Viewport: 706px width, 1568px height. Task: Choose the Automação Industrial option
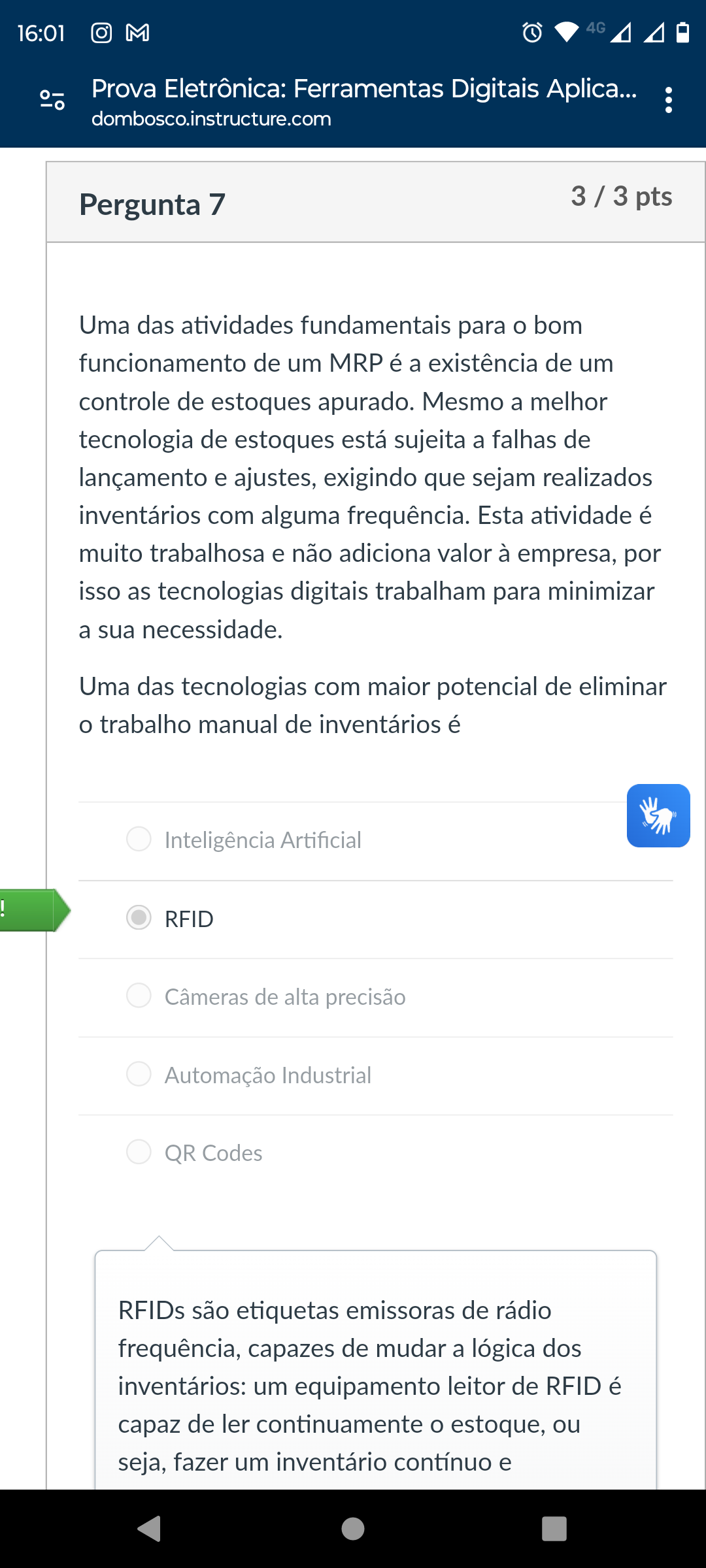139,1073
